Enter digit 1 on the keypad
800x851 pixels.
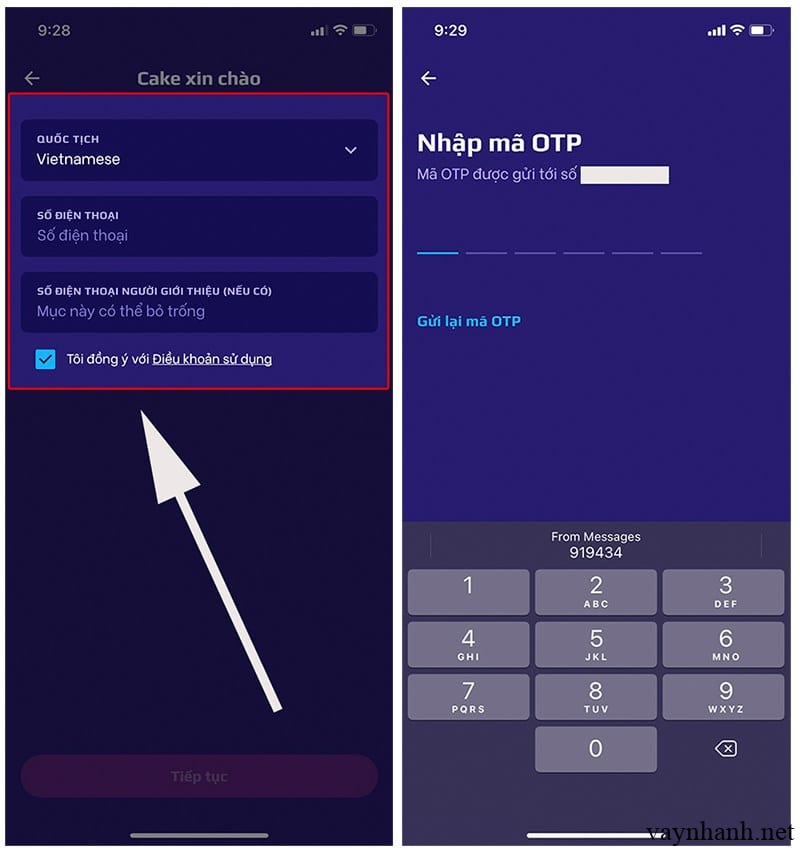click(x=468, y=592)
